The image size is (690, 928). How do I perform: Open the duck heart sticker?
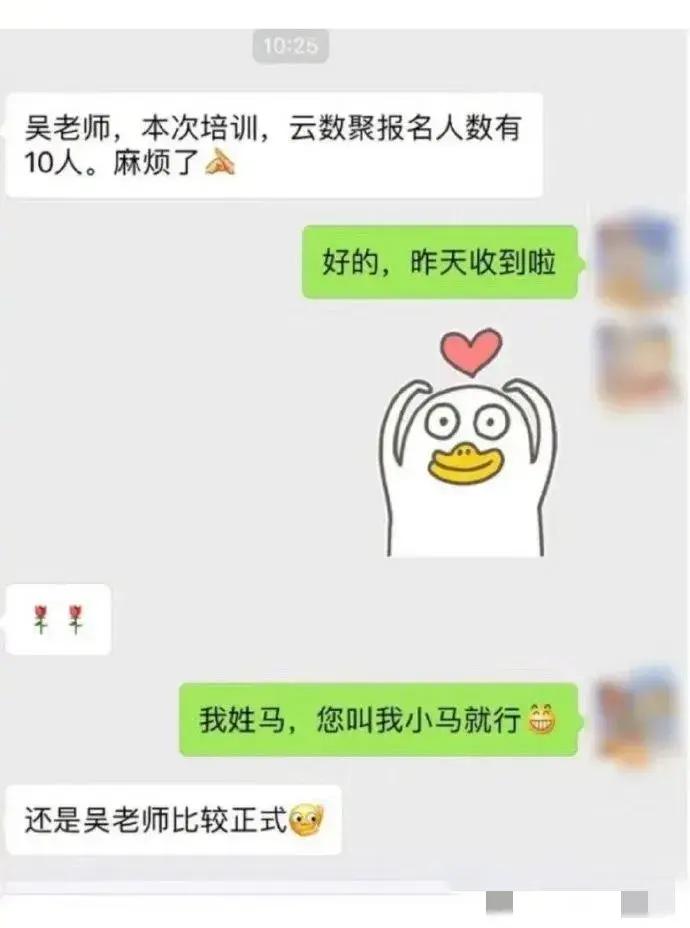coord(467,445)
